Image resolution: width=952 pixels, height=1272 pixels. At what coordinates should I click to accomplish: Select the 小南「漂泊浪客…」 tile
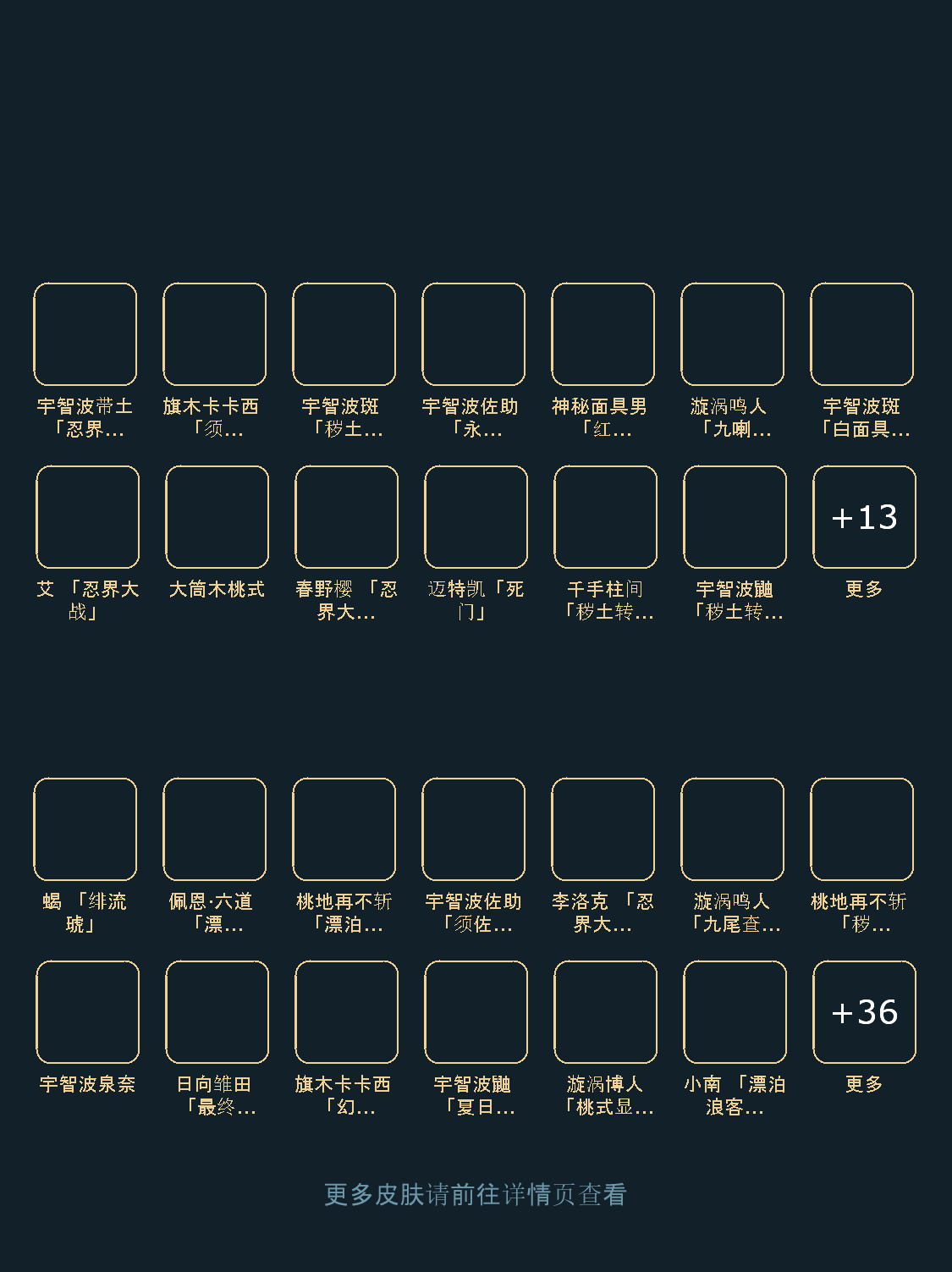point(735,1012)
